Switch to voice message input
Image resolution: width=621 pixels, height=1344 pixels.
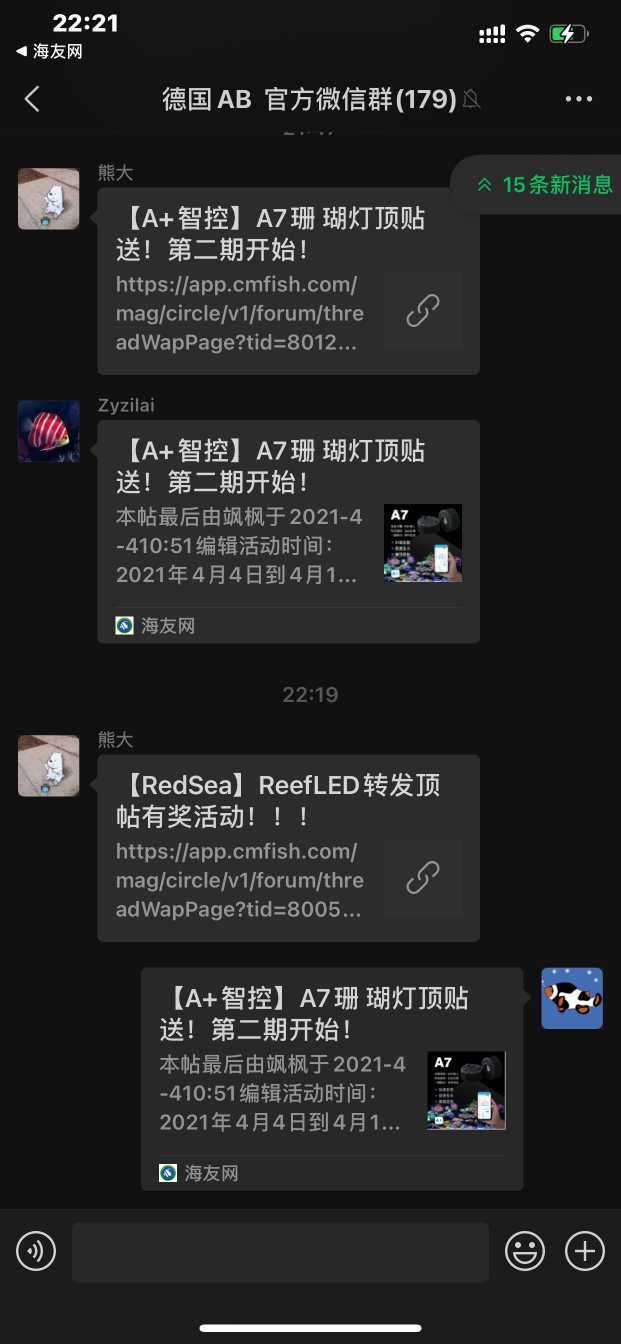pos(36,1251)
